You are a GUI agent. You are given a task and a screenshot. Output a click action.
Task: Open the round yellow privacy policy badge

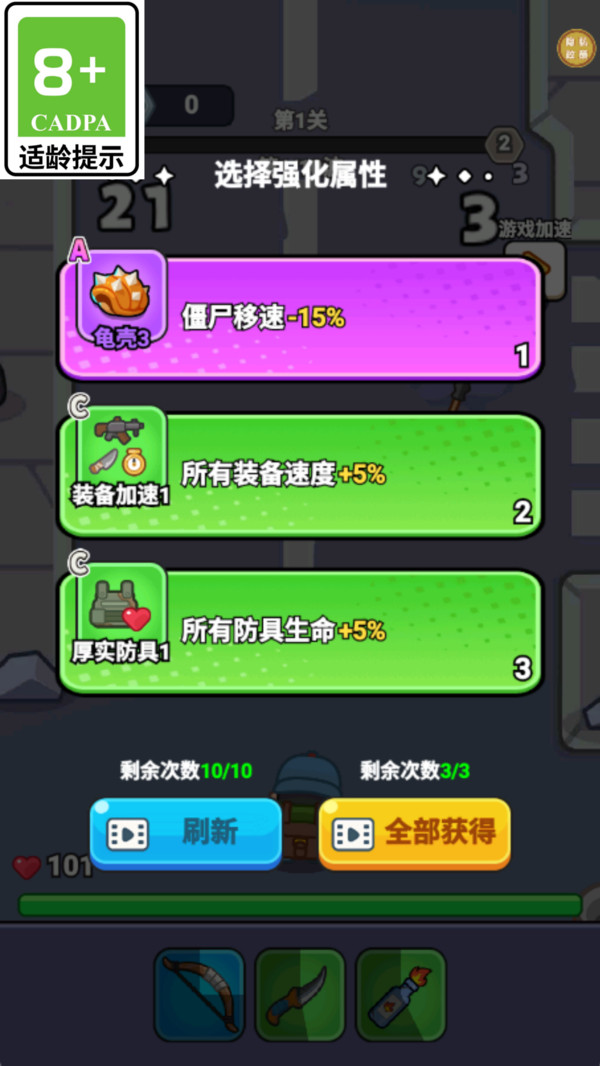576,48
